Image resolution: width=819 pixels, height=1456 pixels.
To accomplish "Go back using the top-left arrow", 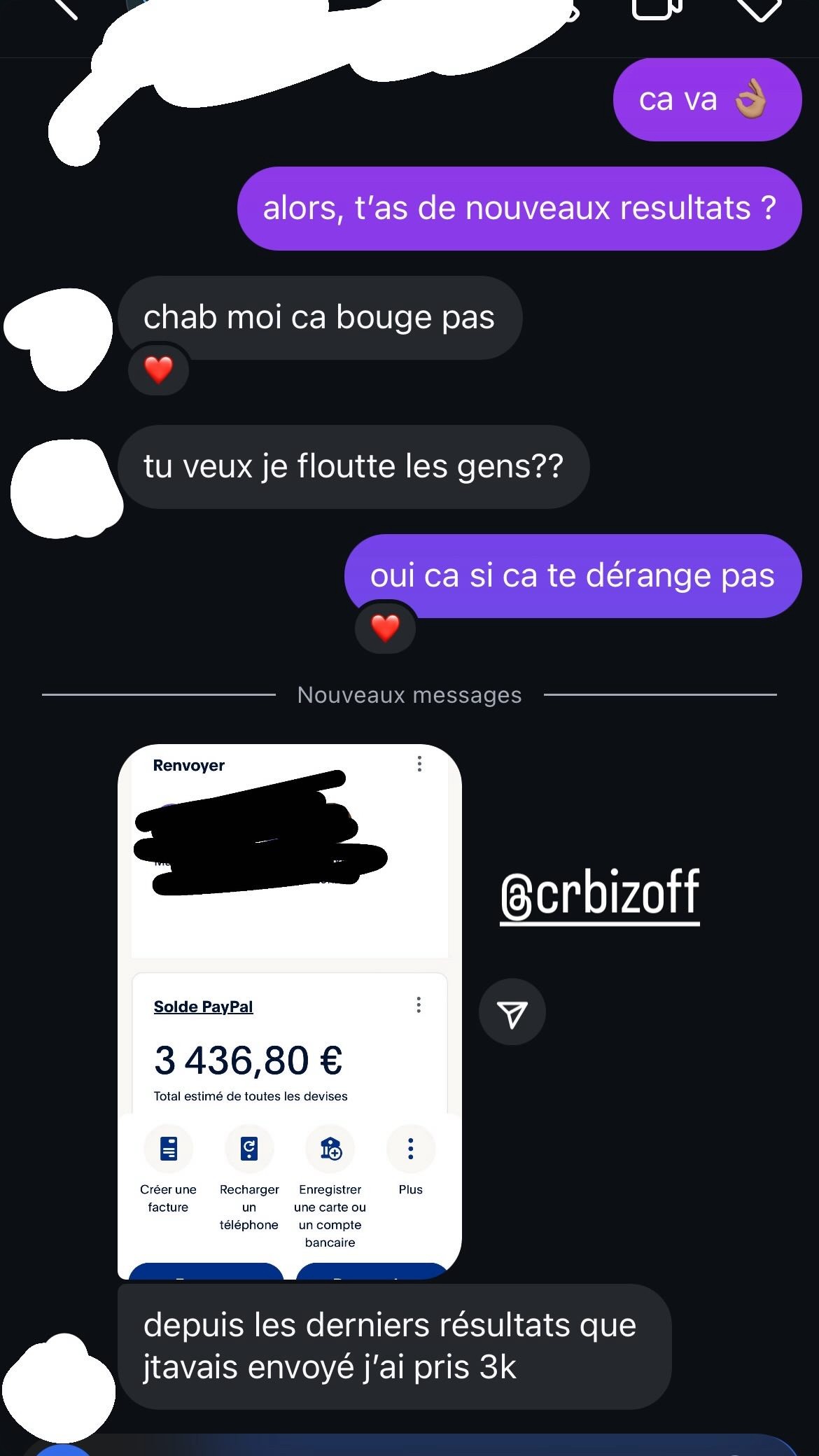I will tap(64, 7).
